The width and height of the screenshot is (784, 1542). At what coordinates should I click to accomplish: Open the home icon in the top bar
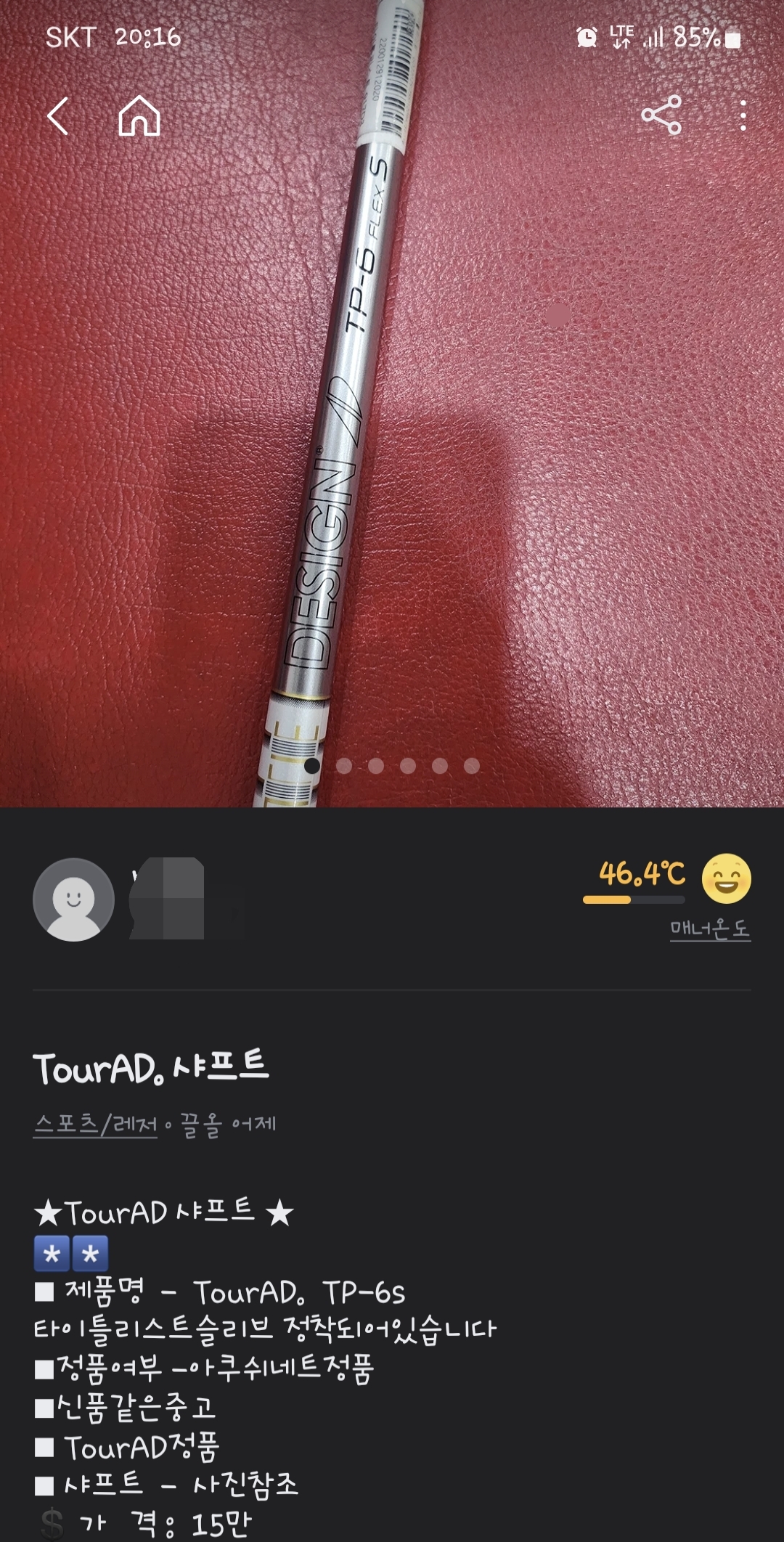[139, 116]
